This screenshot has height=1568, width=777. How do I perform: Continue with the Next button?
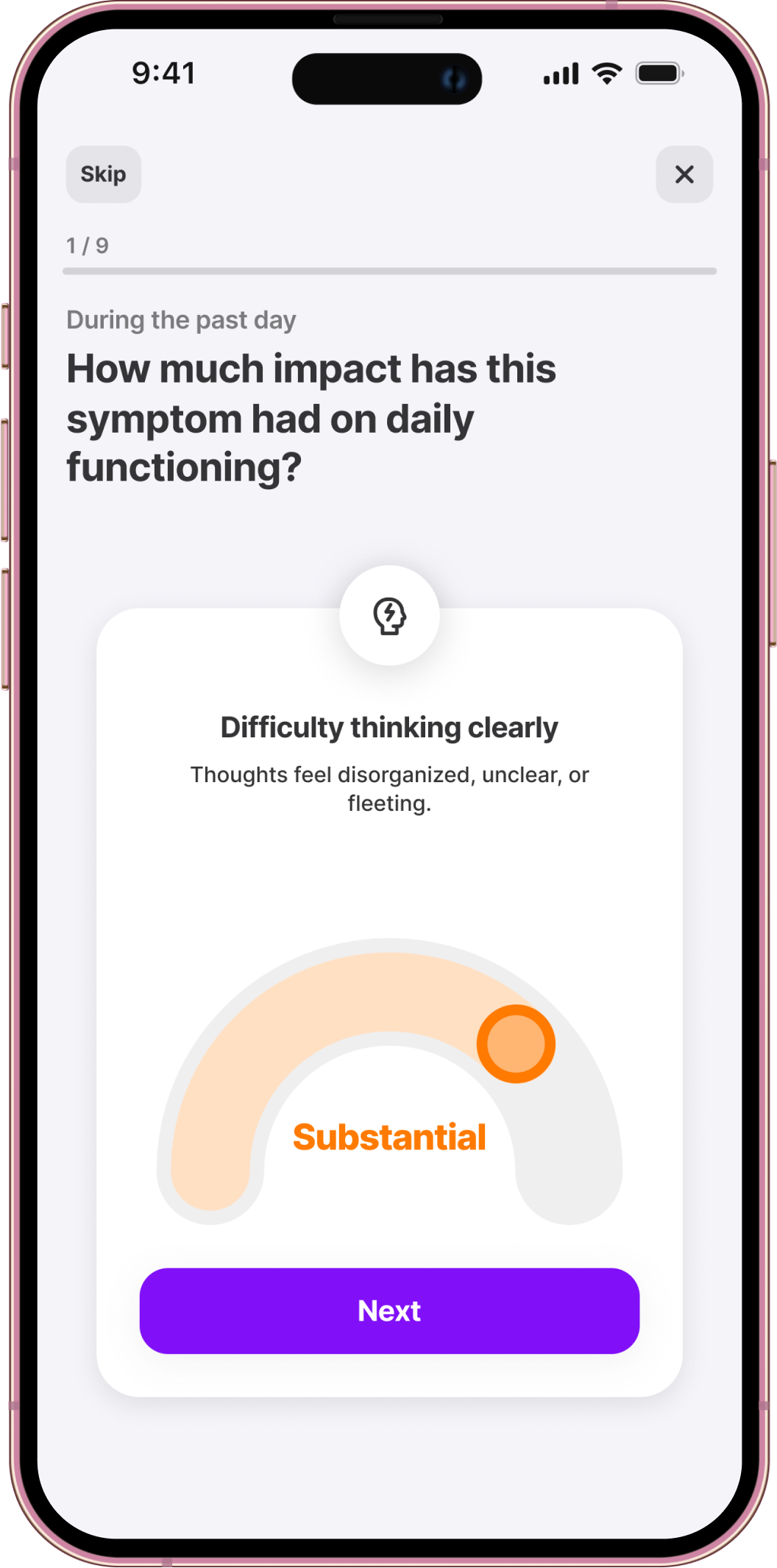tap(389, 1310)
